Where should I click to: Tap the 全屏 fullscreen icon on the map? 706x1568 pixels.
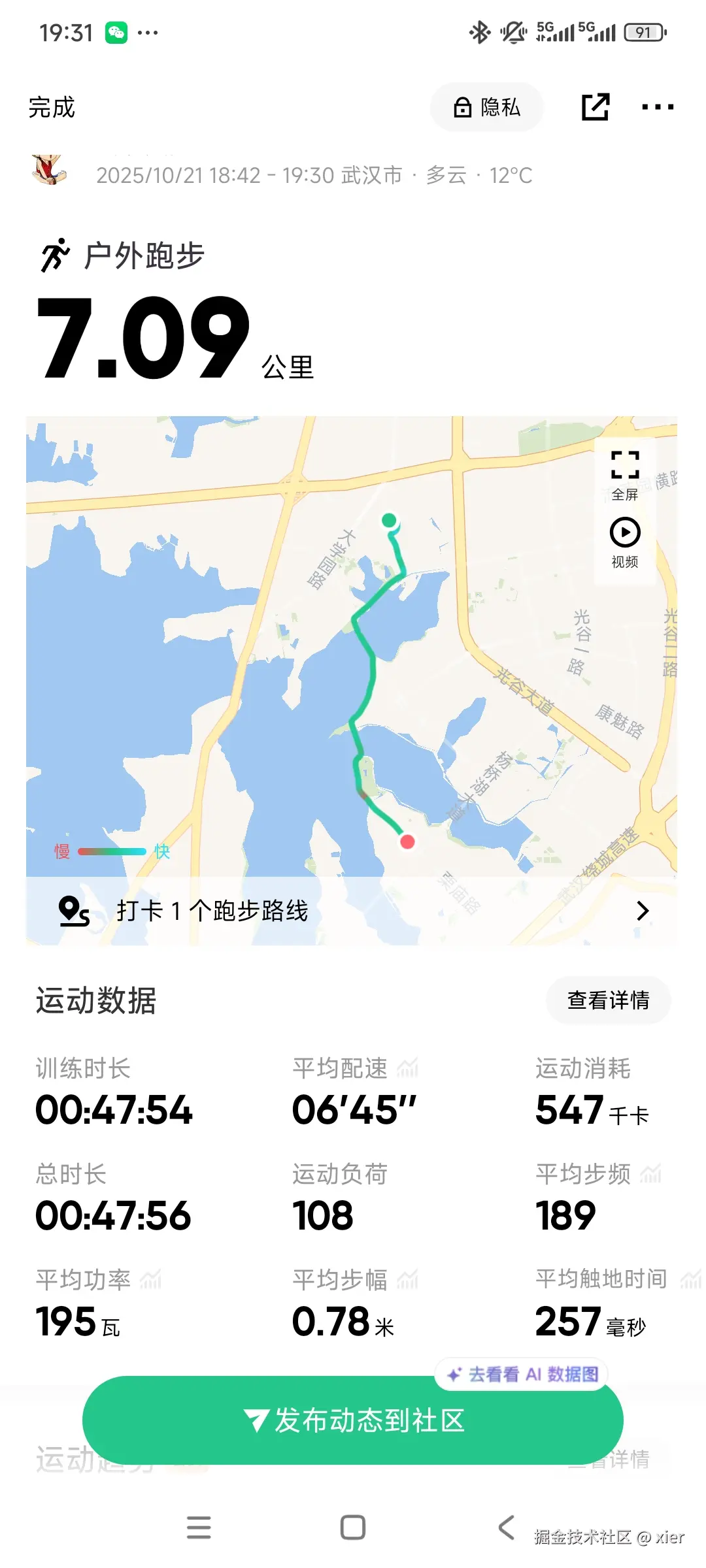click(624, 465)
